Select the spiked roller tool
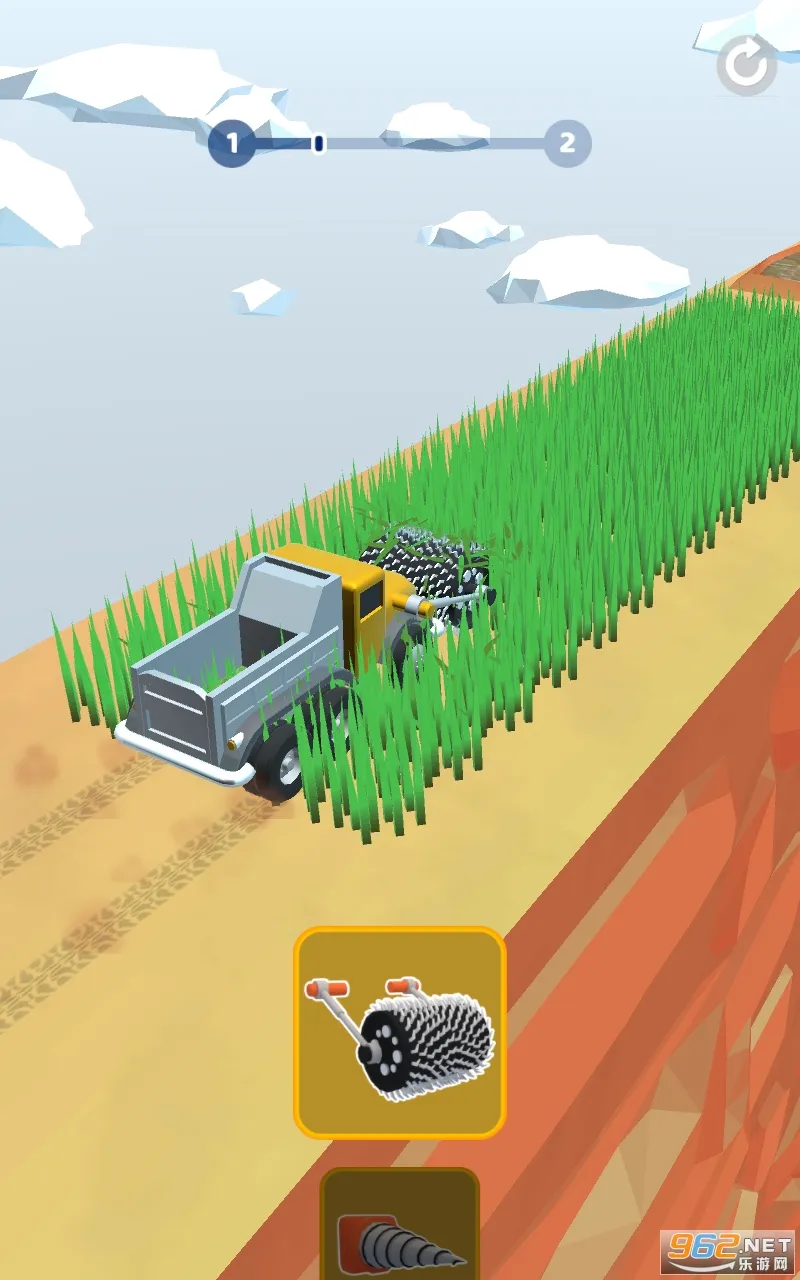Image resolution: width=800 pixels, height=1280 pixels. pyautogui.click(x=400, y=1033)
